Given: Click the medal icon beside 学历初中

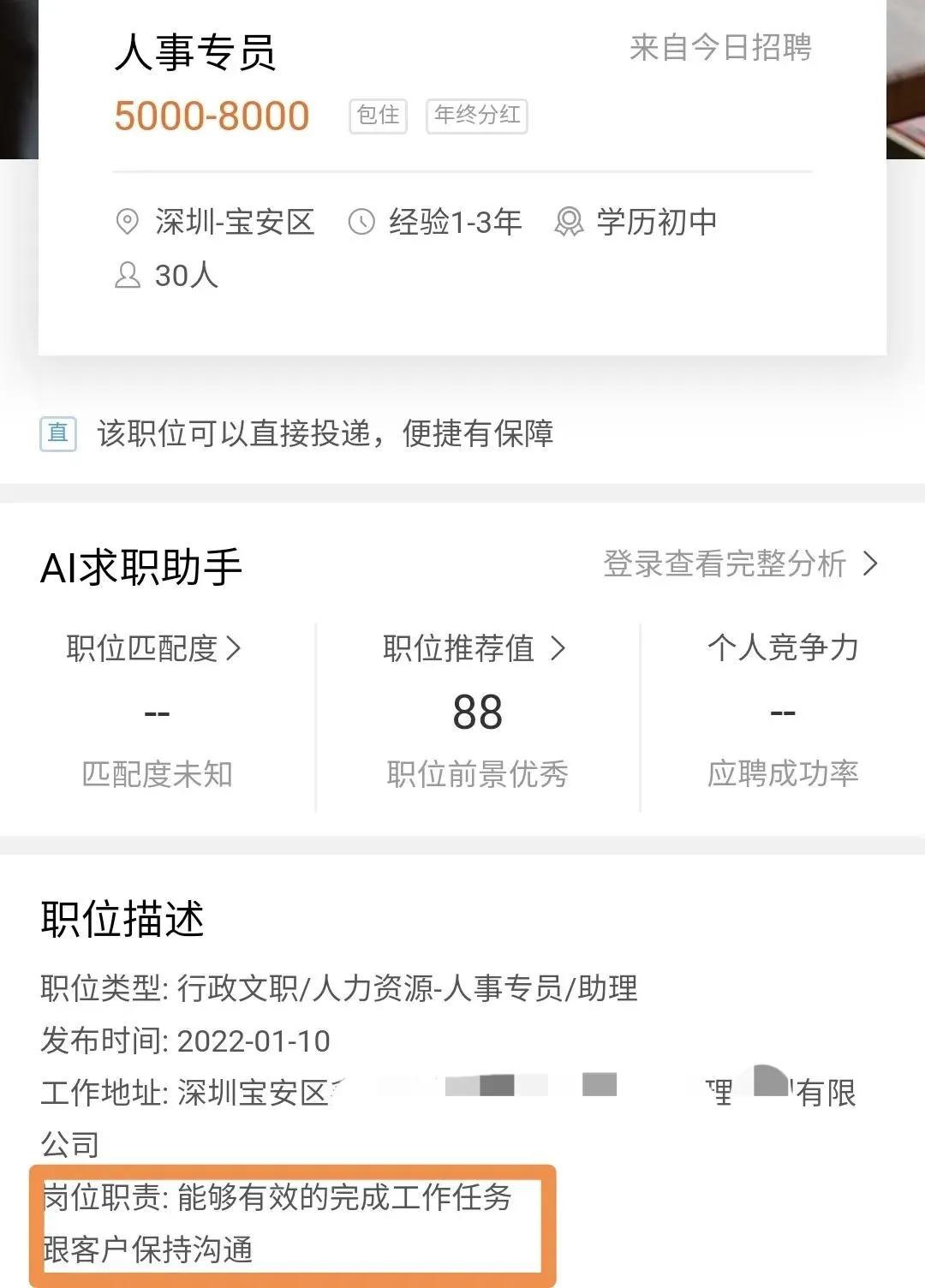Looking at the screenshot, I should coord(568,223).
